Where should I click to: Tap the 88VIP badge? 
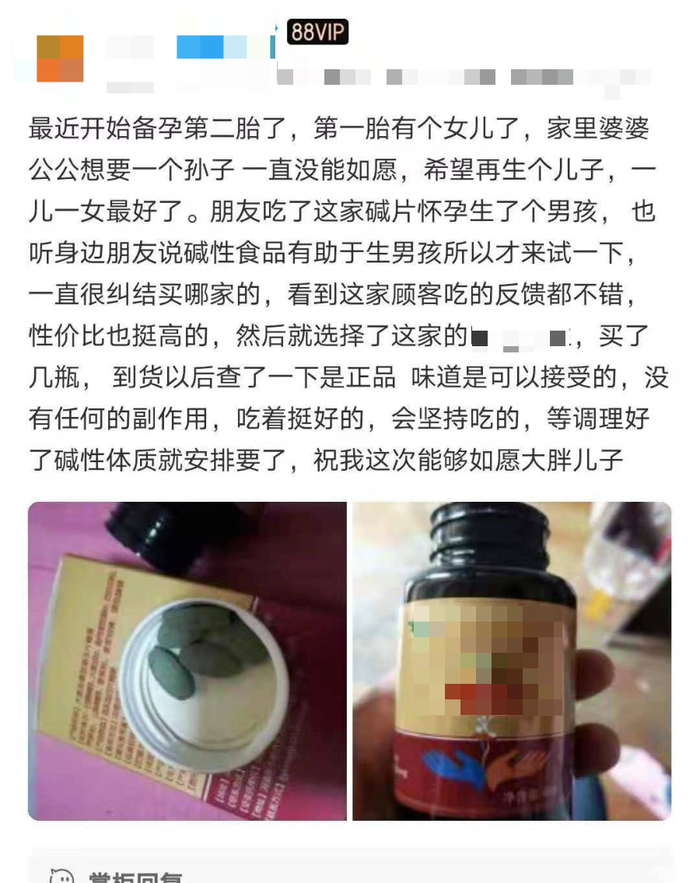[317, 33]
